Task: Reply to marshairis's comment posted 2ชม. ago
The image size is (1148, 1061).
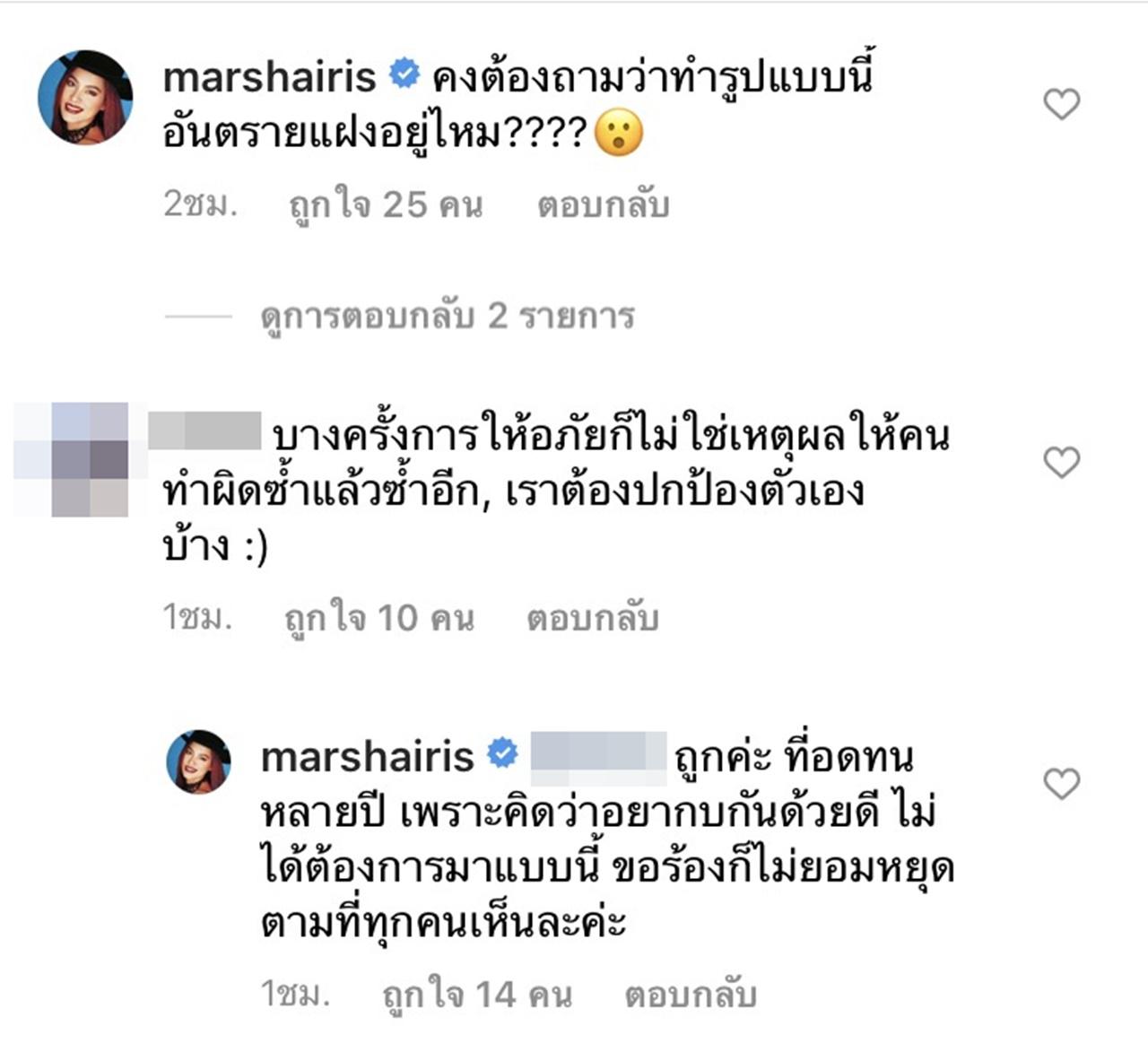Action: point(603,205)
